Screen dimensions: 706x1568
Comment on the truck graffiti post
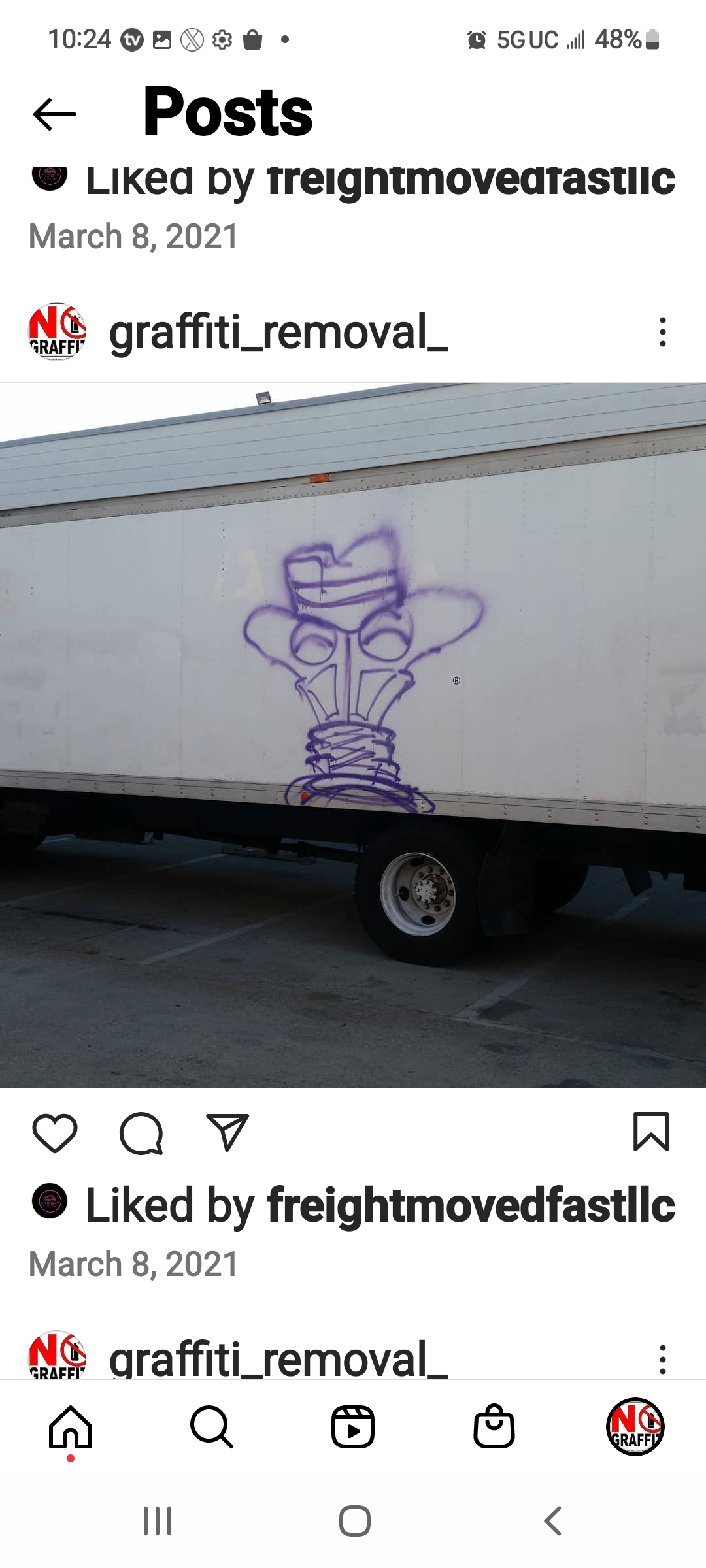point(141,1133)
